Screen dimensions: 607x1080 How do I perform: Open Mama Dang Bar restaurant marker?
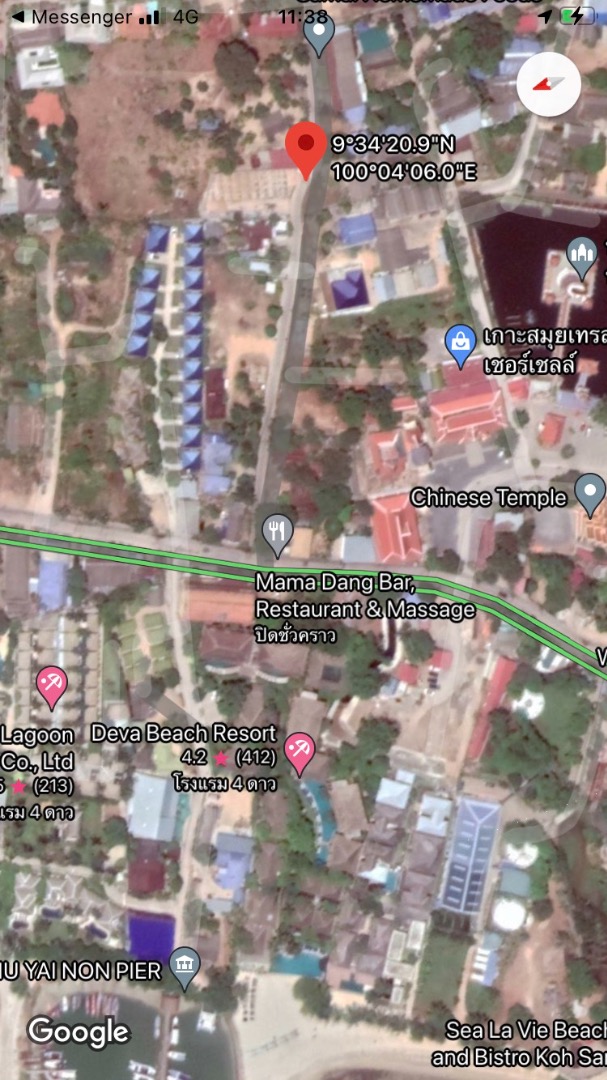pos(278,535)
